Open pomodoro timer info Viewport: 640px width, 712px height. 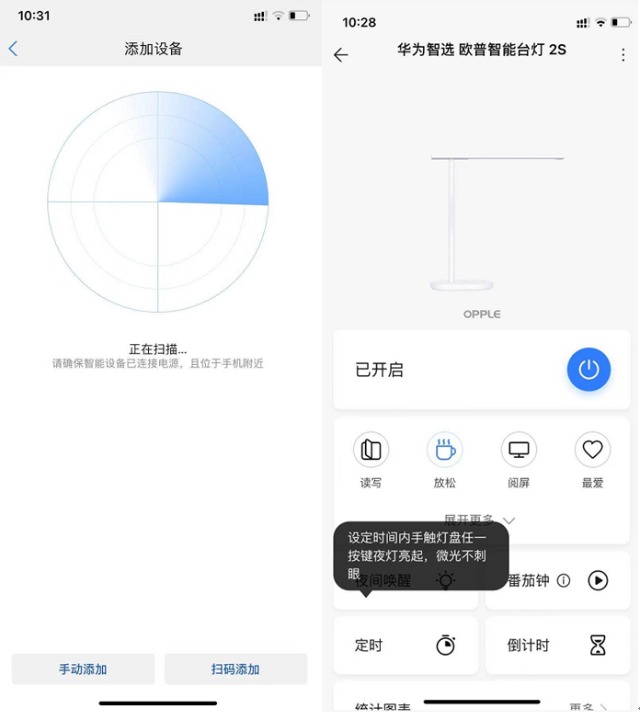(x=564, y=580)
